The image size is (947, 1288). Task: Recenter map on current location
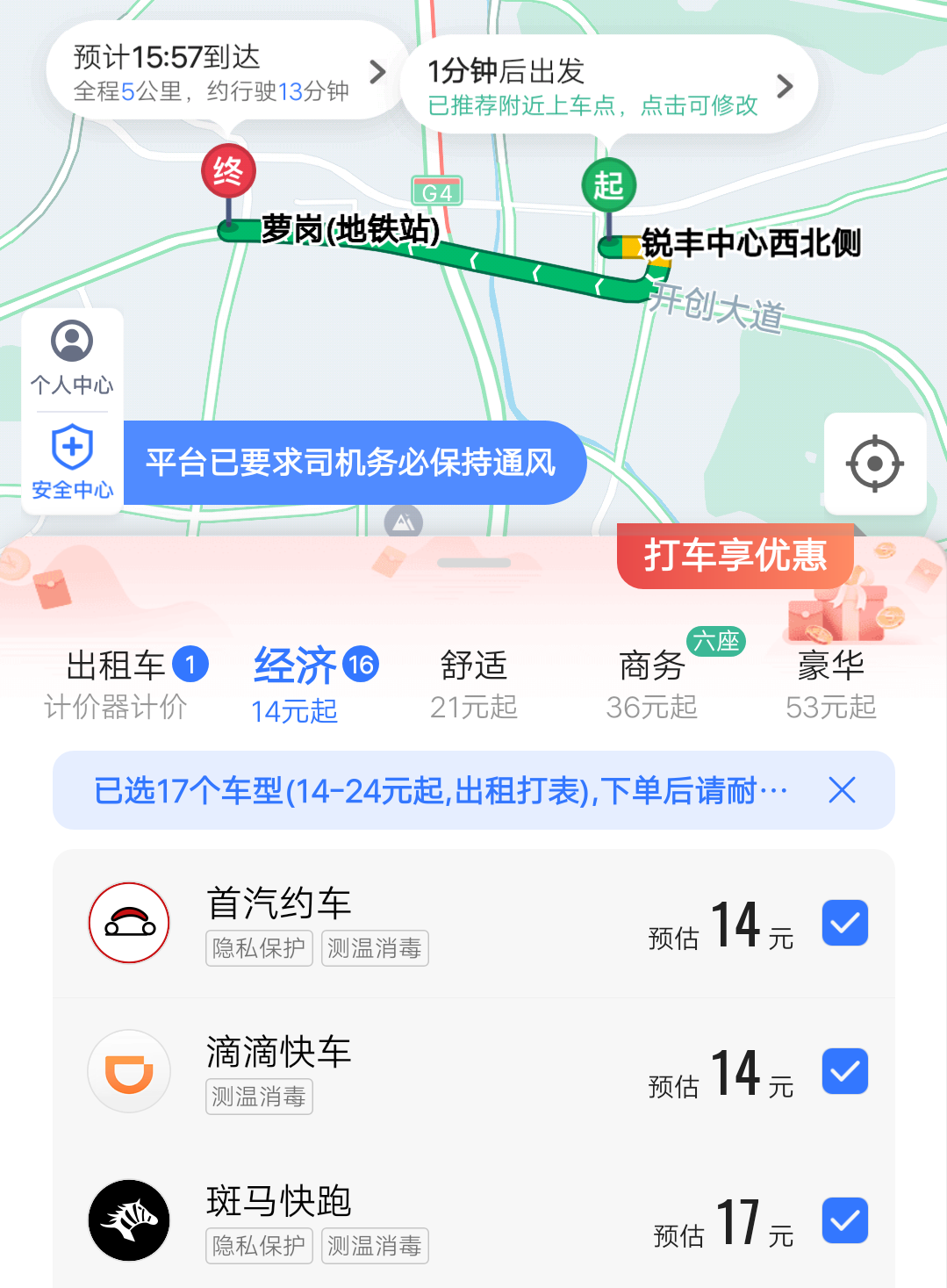click(875, 464)
